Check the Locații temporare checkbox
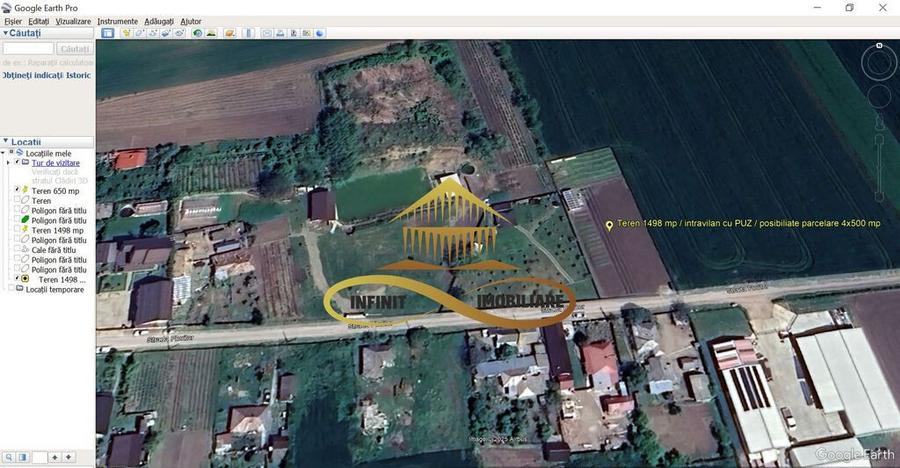The image size is (900, 468). (10, 289)
